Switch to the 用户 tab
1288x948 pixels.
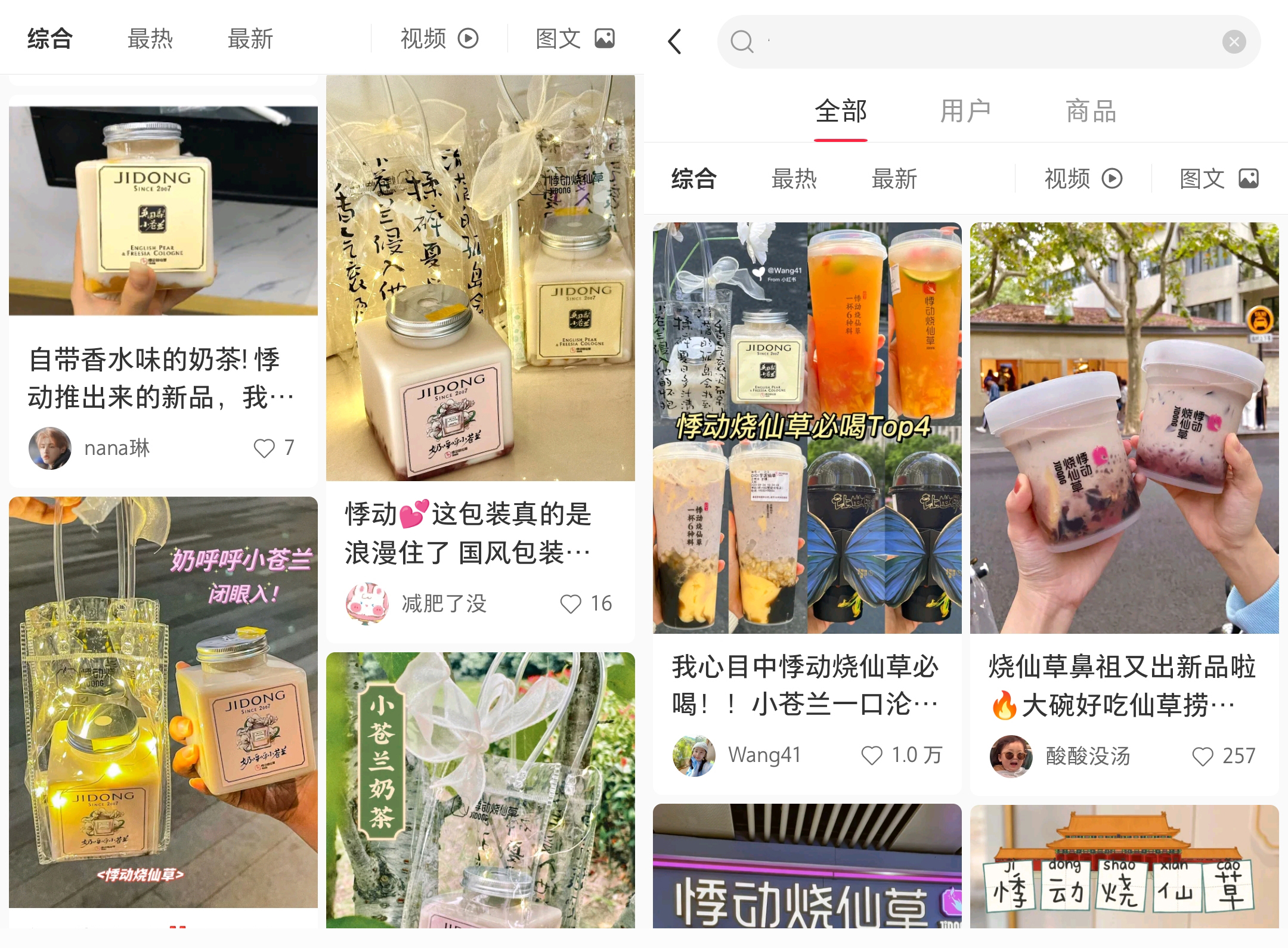click(965, 111)
